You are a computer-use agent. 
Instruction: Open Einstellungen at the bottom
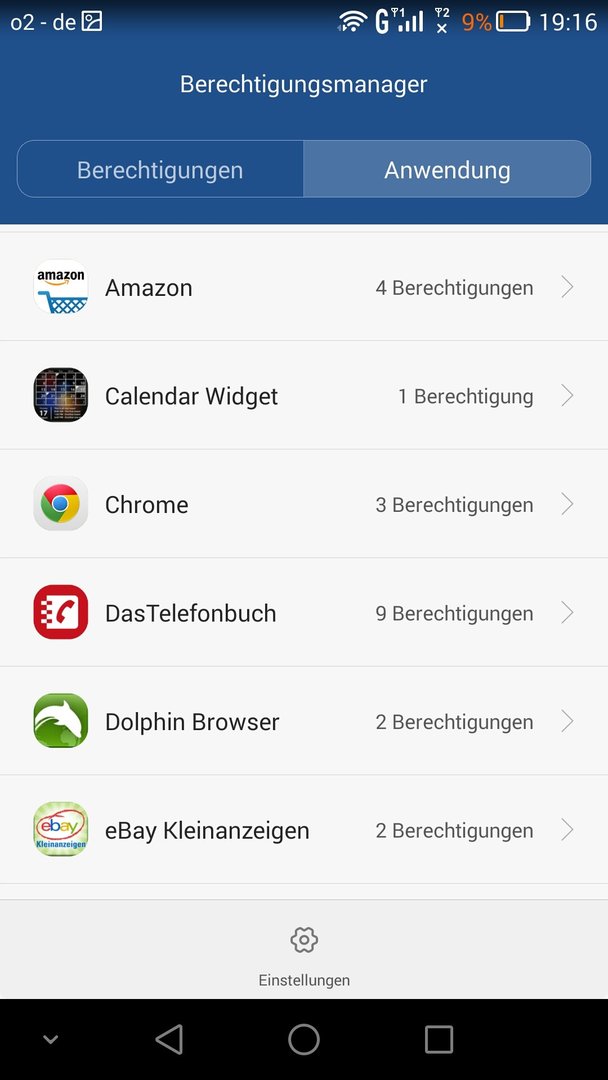304,957
